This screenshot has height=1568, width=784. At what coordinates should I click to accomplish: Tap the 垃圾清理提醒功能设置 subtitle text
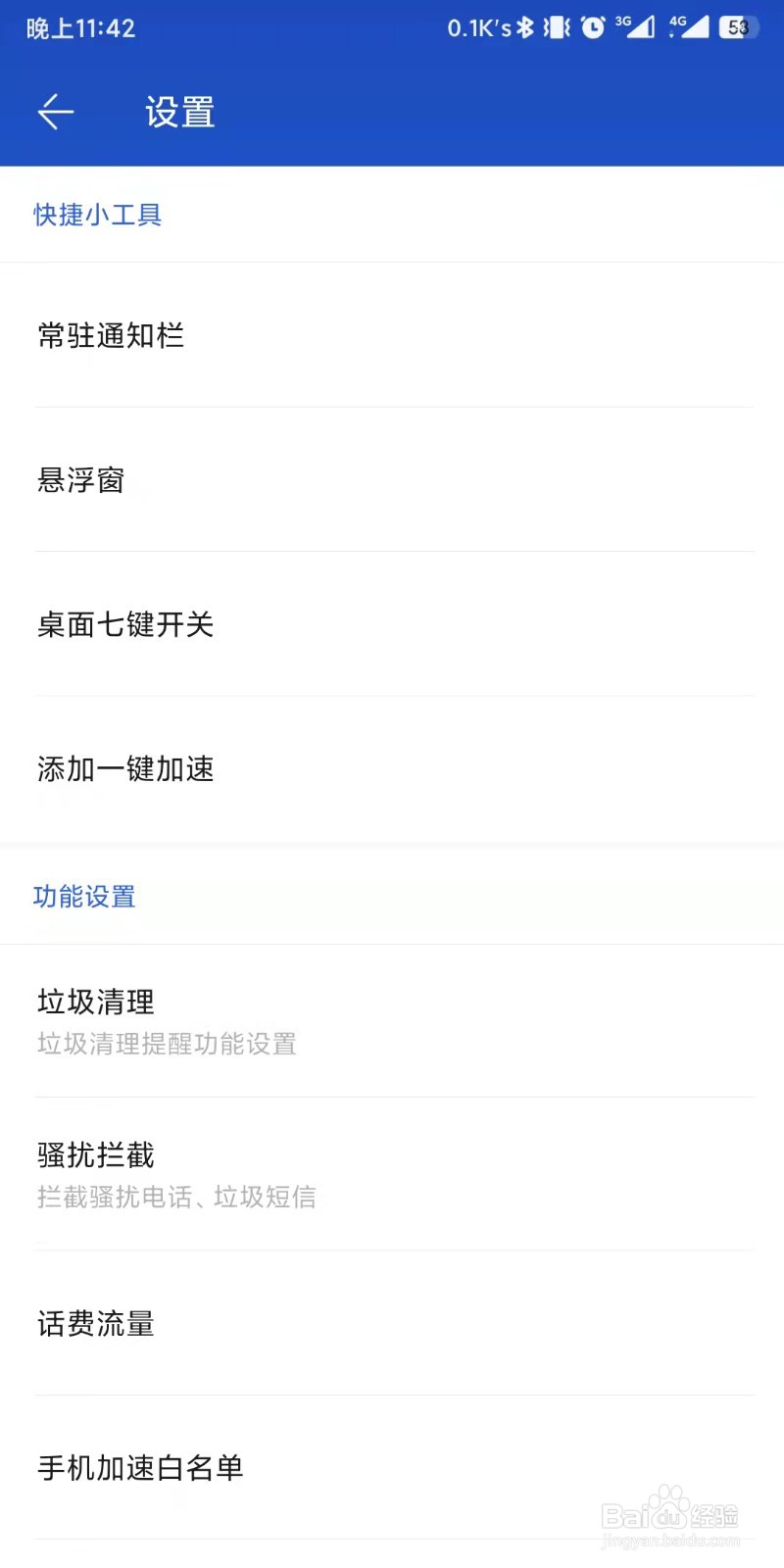coord(165,1045)
